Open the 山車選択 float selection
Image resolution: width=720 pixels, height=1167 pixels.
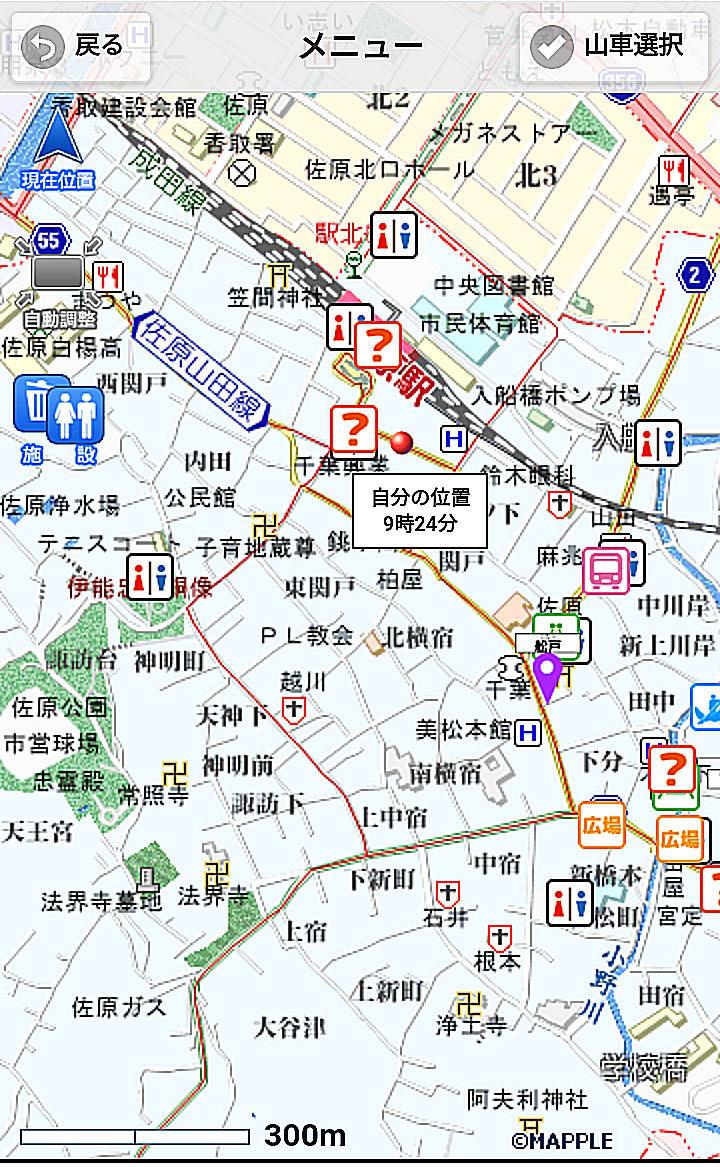(612, 46)
